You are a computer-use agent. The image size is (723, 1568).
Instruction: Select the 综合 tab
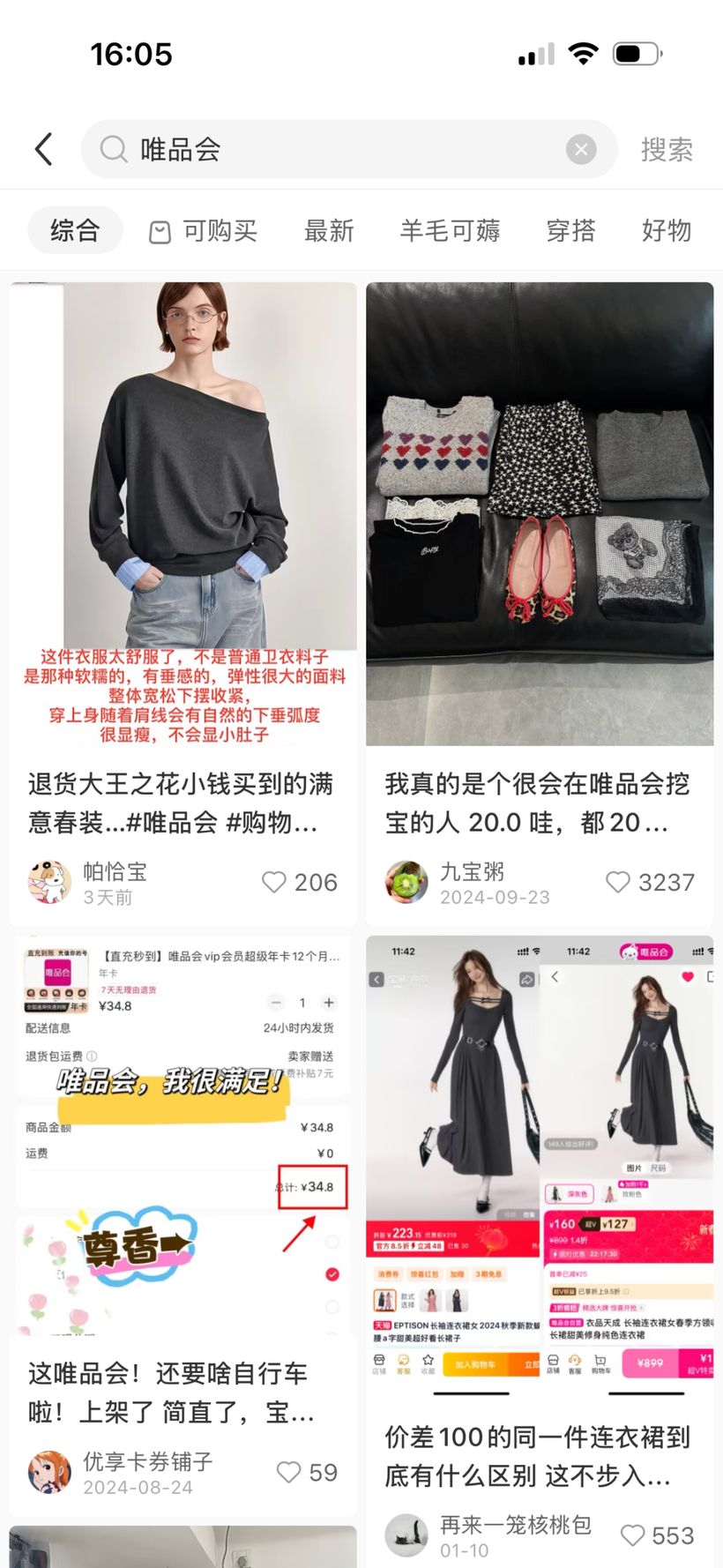[x=75, y=230]
